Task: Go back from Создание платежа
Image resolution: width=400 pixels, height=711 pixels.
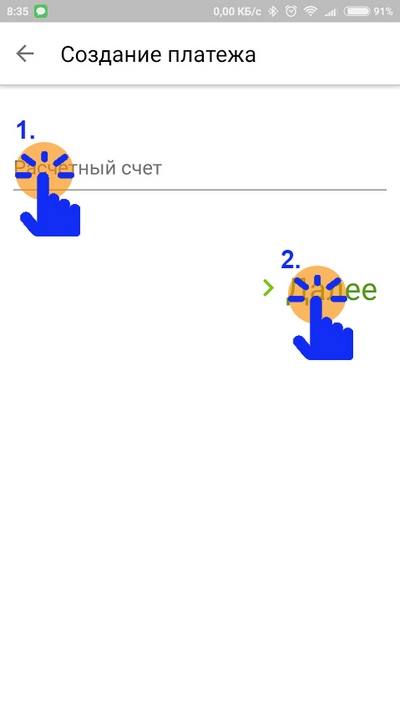Action: coord(25,54)
